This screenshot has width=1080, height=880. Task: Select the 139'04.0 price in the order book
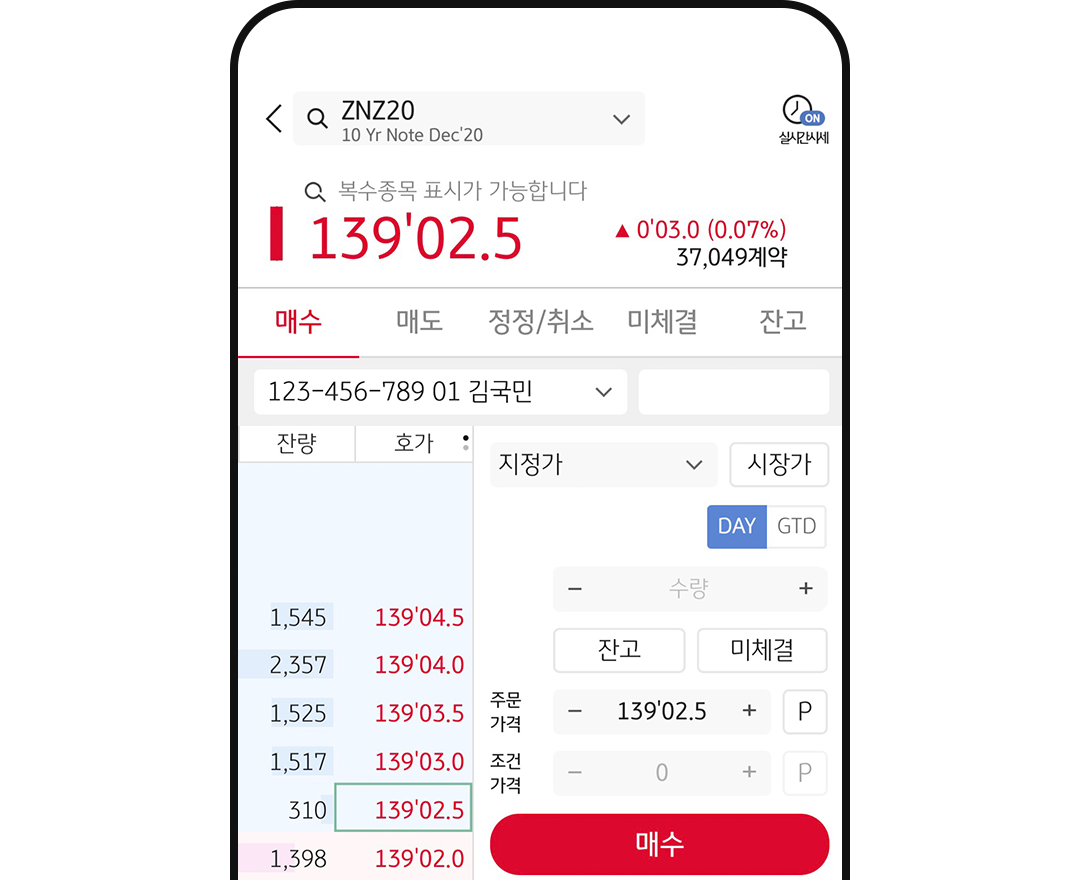[x=419, y=665]
